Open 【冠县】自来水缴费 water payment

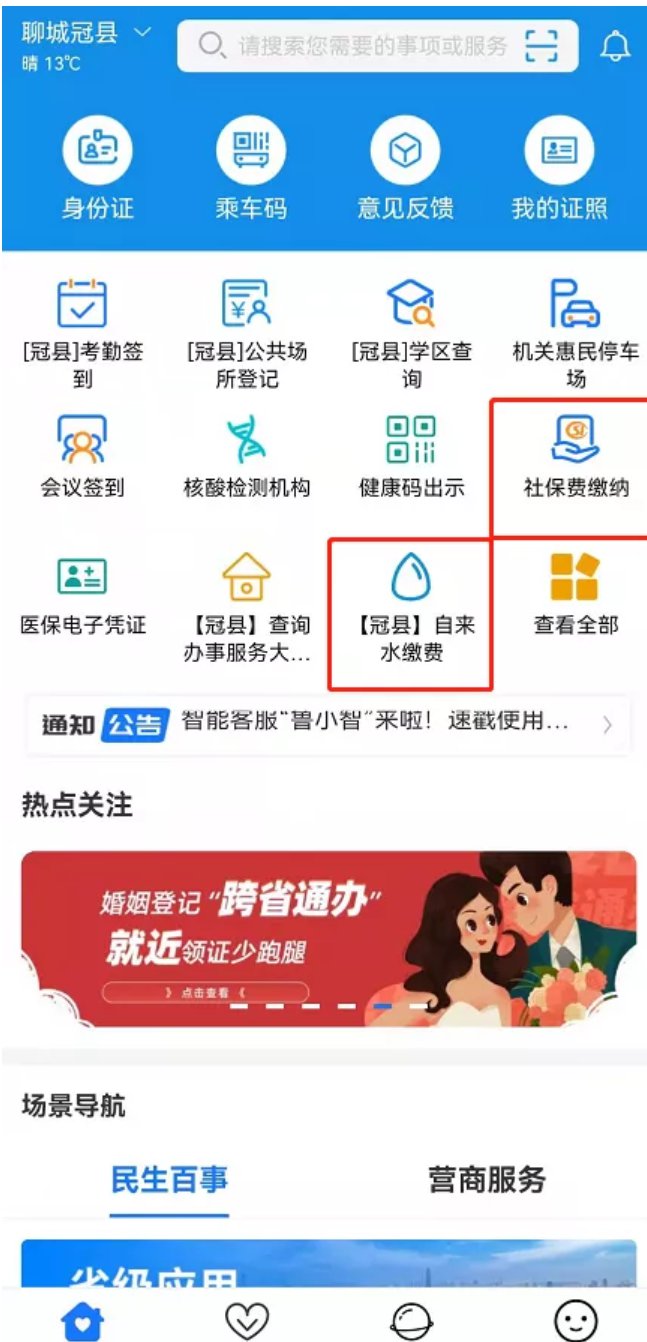411,610
